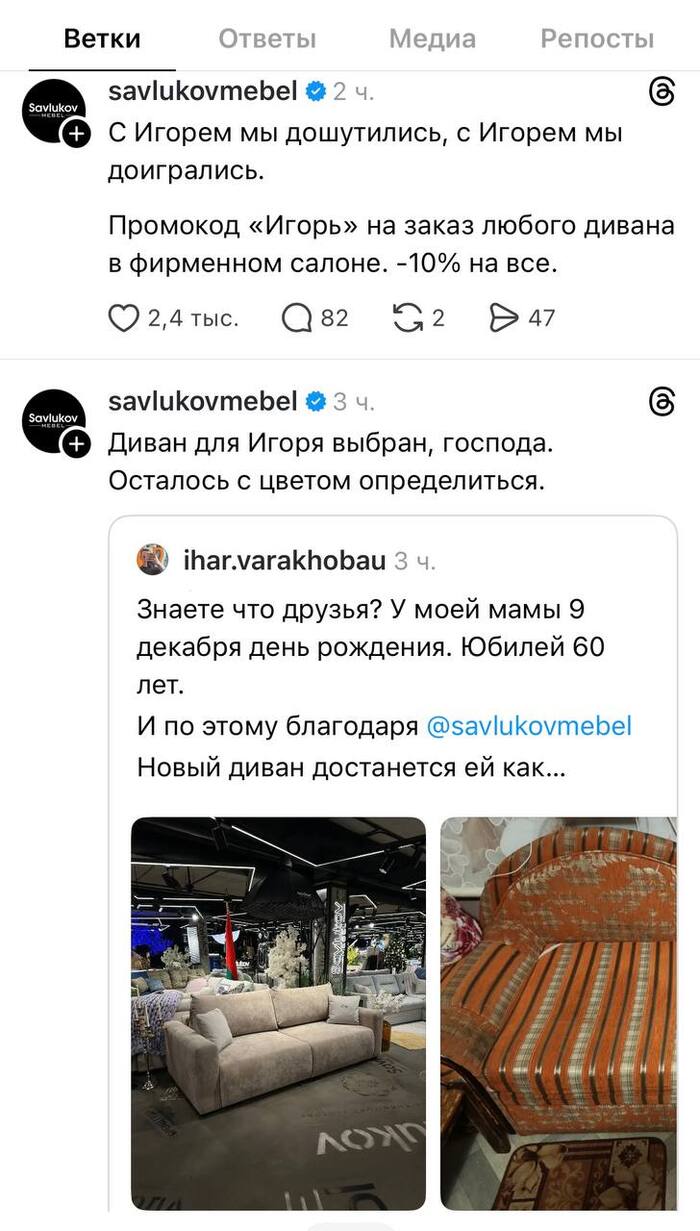700x1231 pixels.
Task: View the beige sofa showroom photo
Action: [278, 1012]
